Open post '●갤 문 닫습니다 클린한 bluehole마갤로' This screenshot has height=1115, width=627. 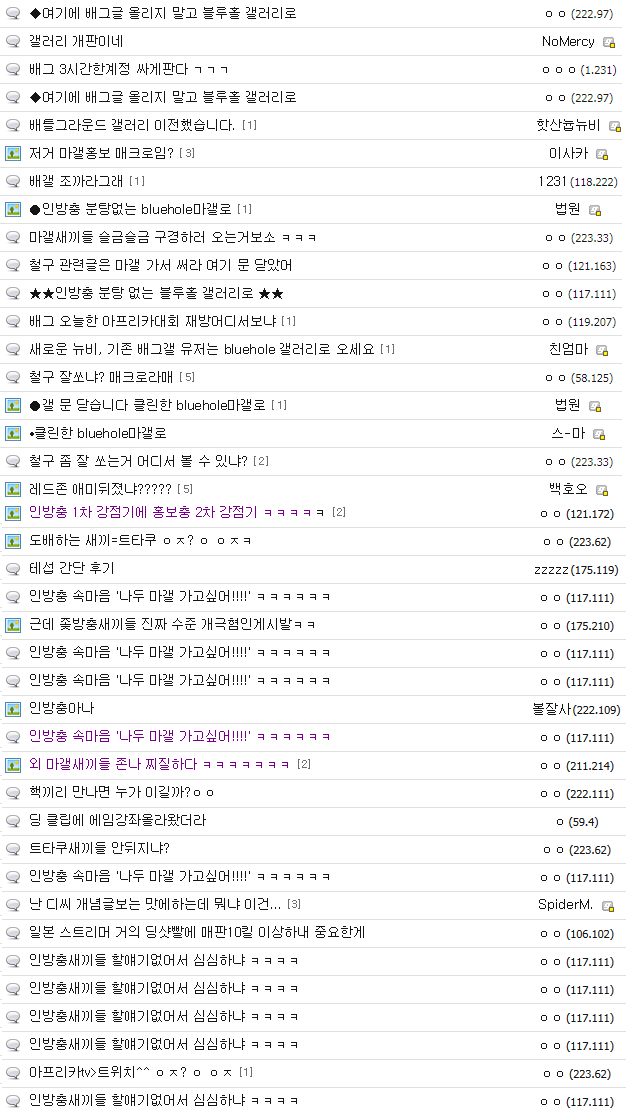coord(146,405)
